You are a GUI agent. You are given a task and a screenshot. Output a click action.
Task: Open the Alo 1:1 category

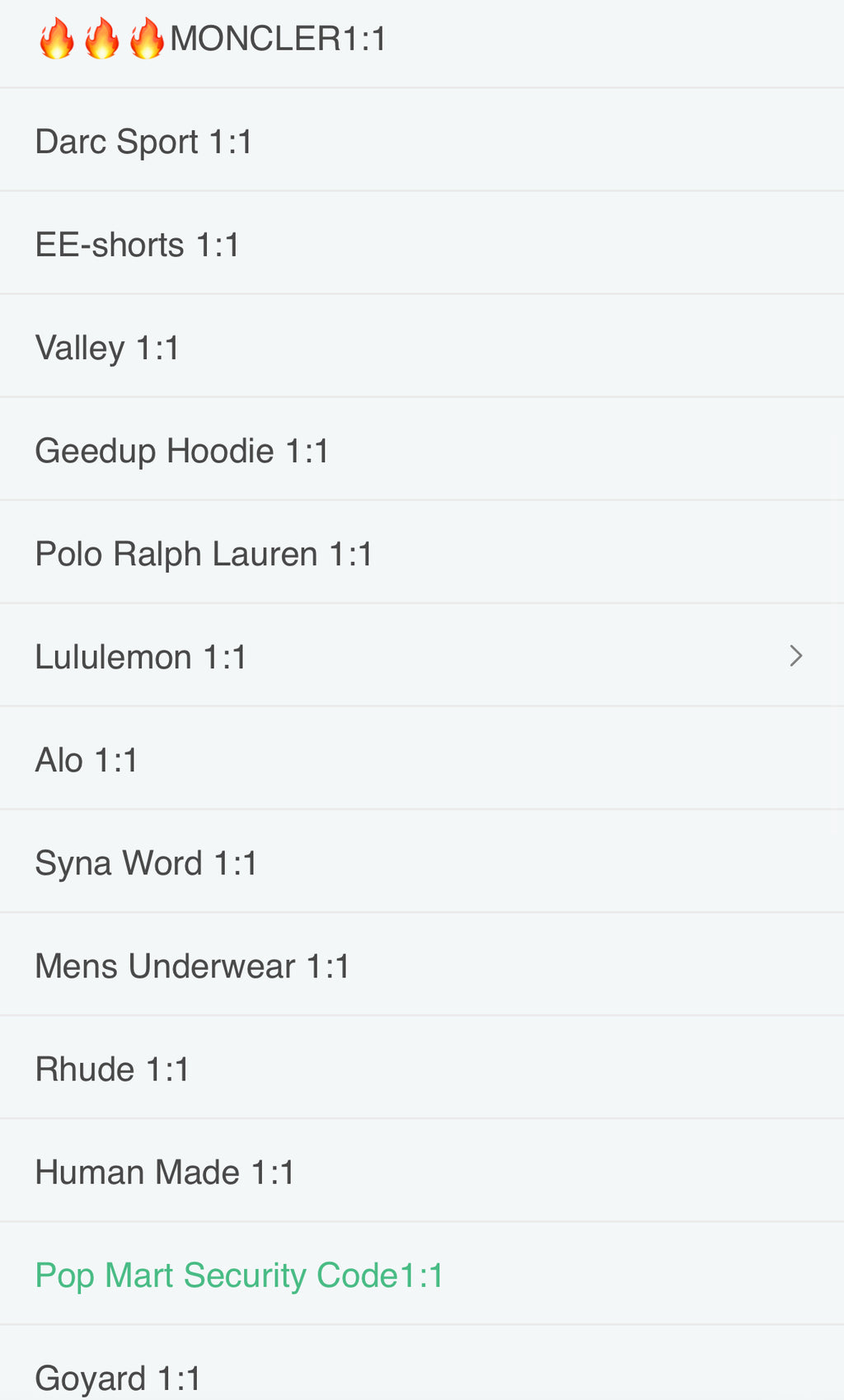pos(87,760)
